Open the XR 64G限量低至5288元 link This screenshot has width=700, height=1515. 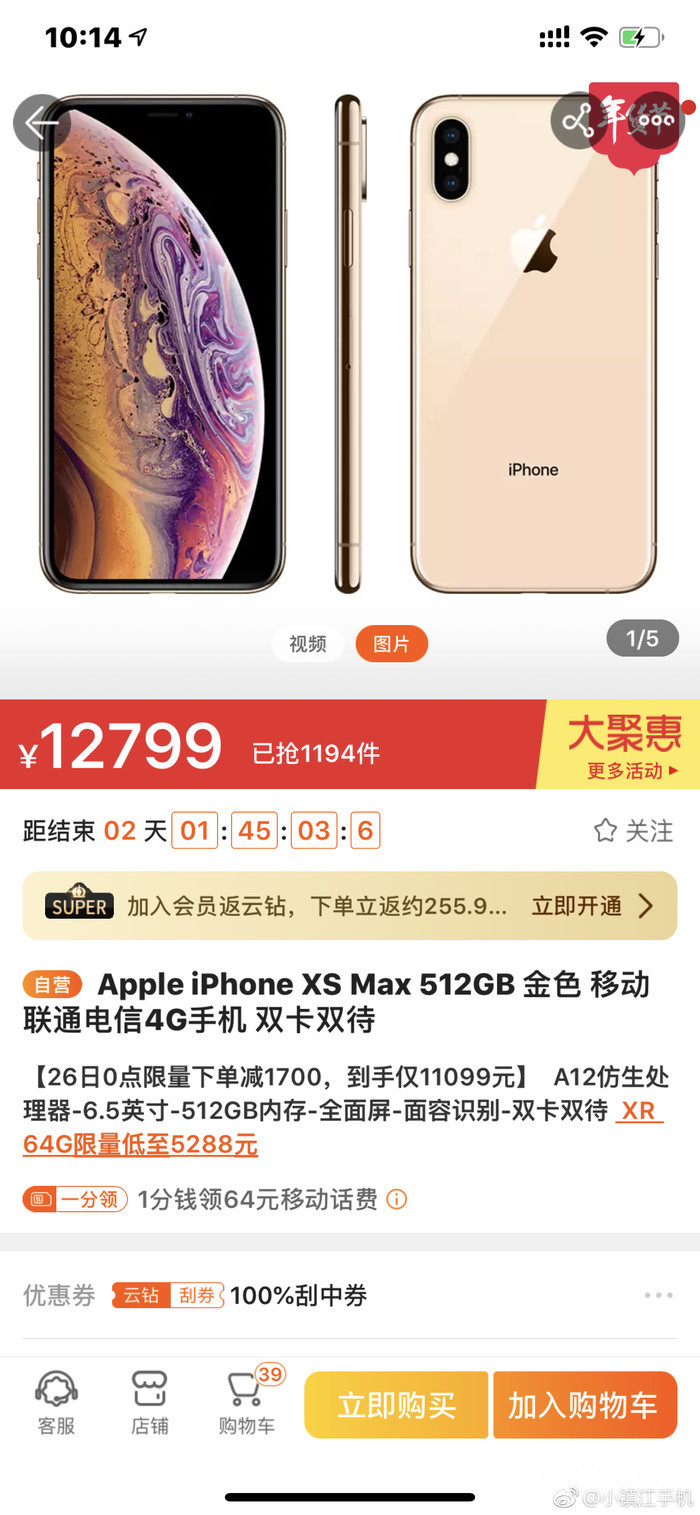140,1144
